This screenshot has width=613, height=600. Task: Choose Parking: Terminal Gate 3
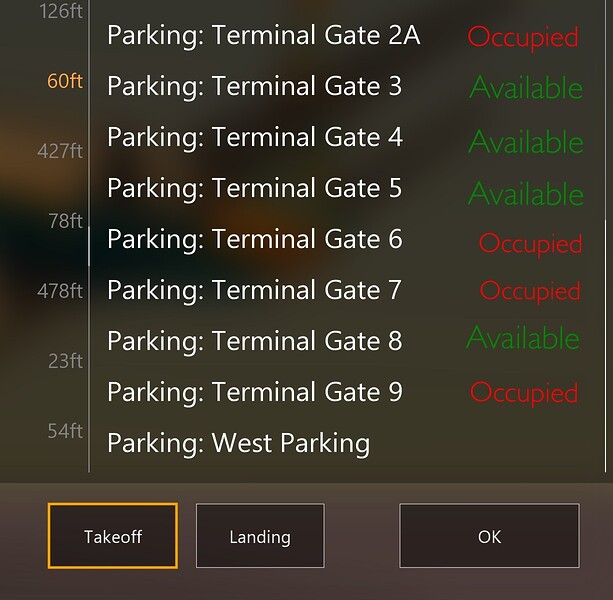tap(254, 86)
